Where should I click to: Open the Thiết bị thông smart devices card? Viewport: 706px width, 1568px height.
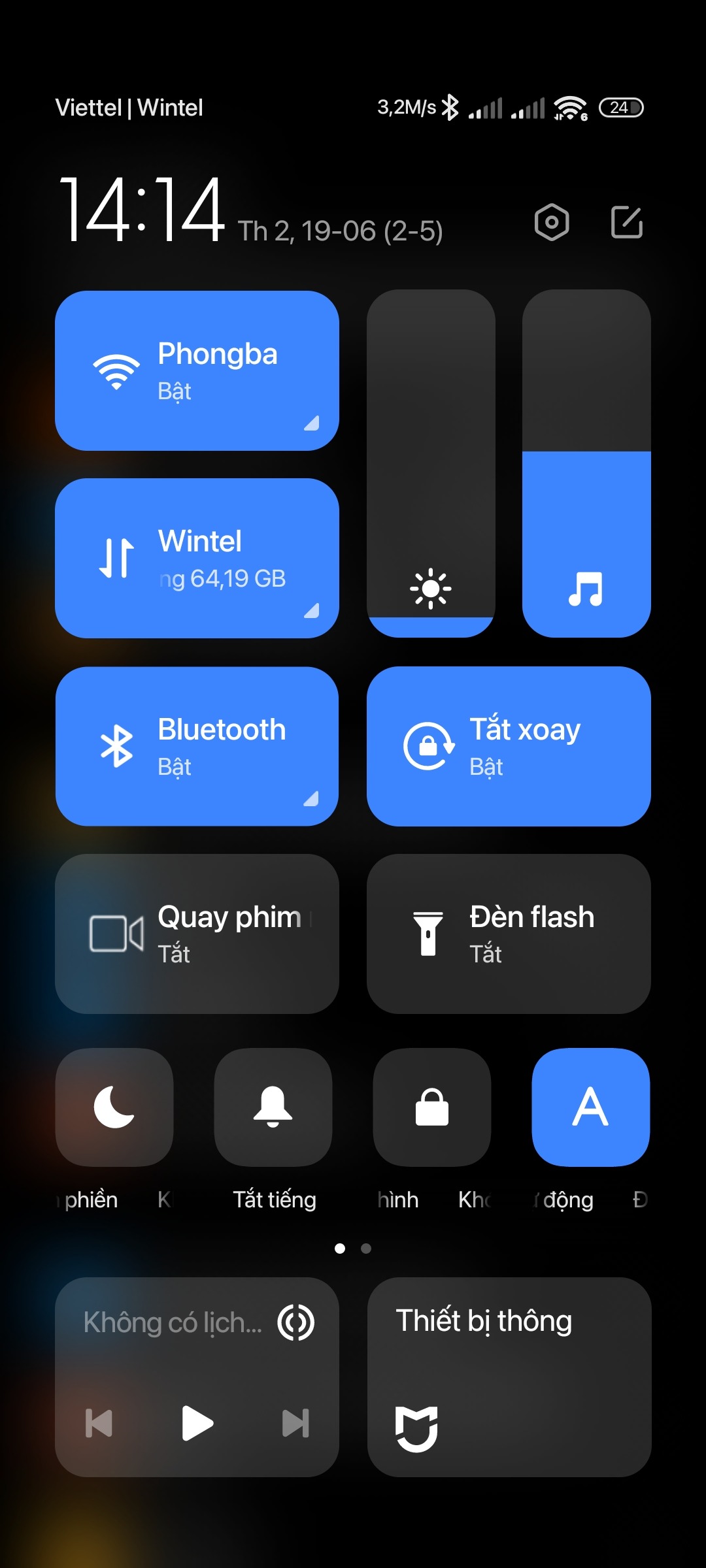coord(509,1377)
